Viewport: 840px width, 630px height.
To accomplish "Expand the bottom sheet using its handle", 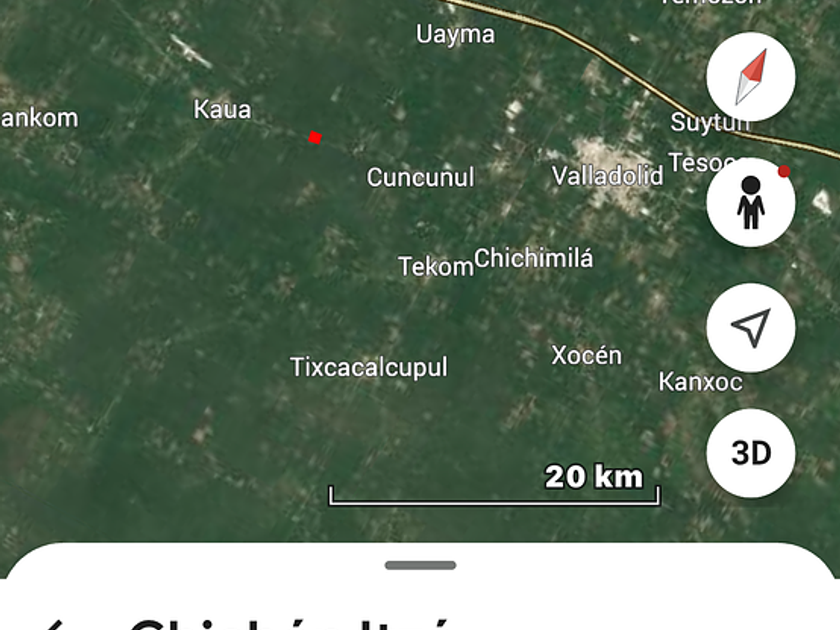I will coord(420,565).
